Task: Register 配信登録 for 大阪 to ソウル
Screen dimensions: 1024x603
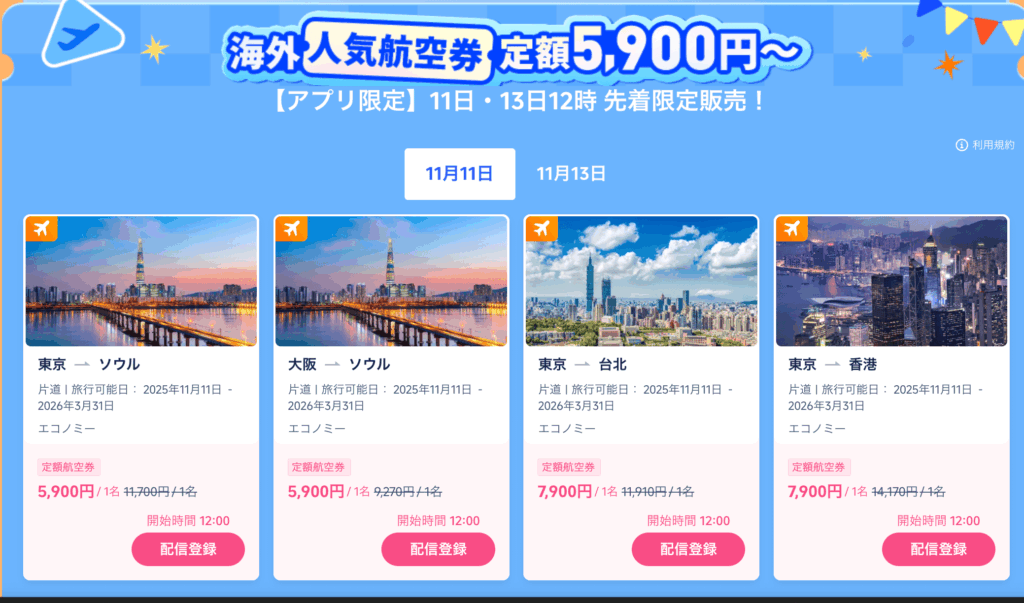Action: click(438, 549)
